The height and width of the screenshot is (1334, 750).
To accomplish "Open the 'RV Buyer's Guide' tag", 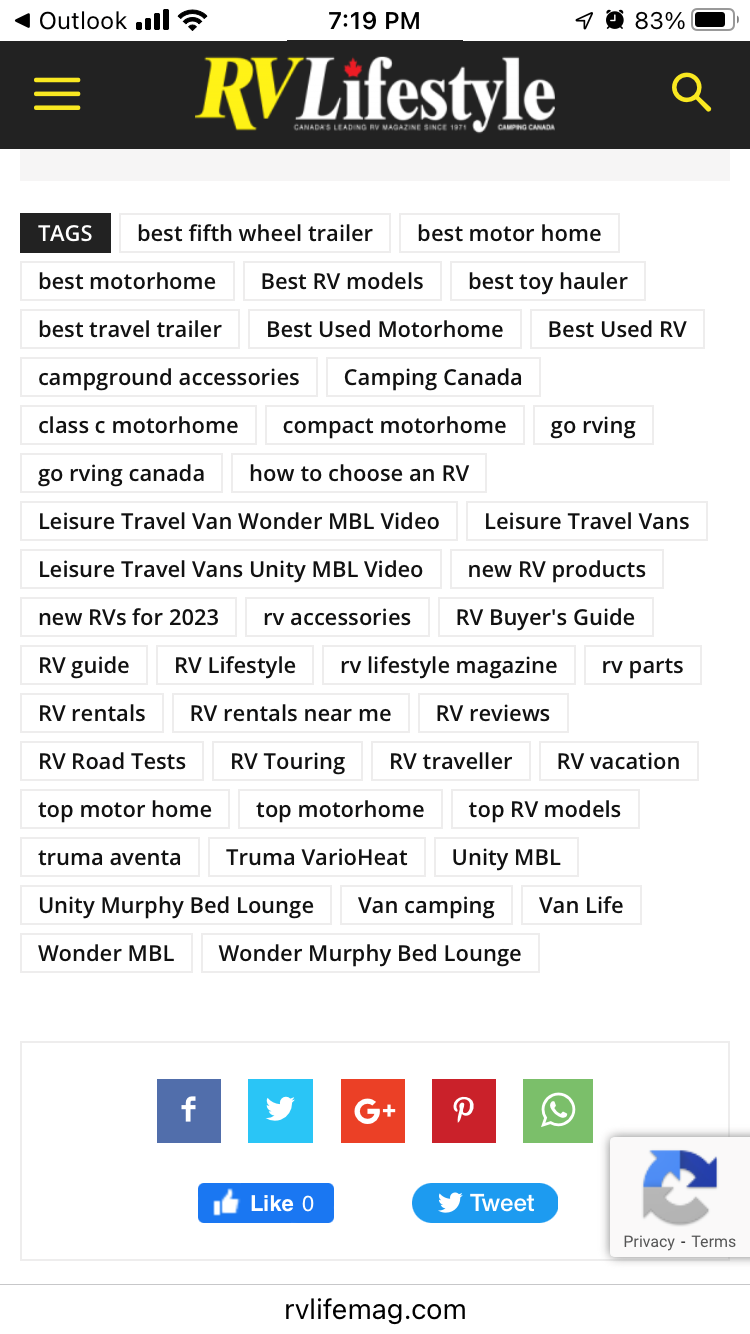I will pyautogui.click(x=545, y=617).
